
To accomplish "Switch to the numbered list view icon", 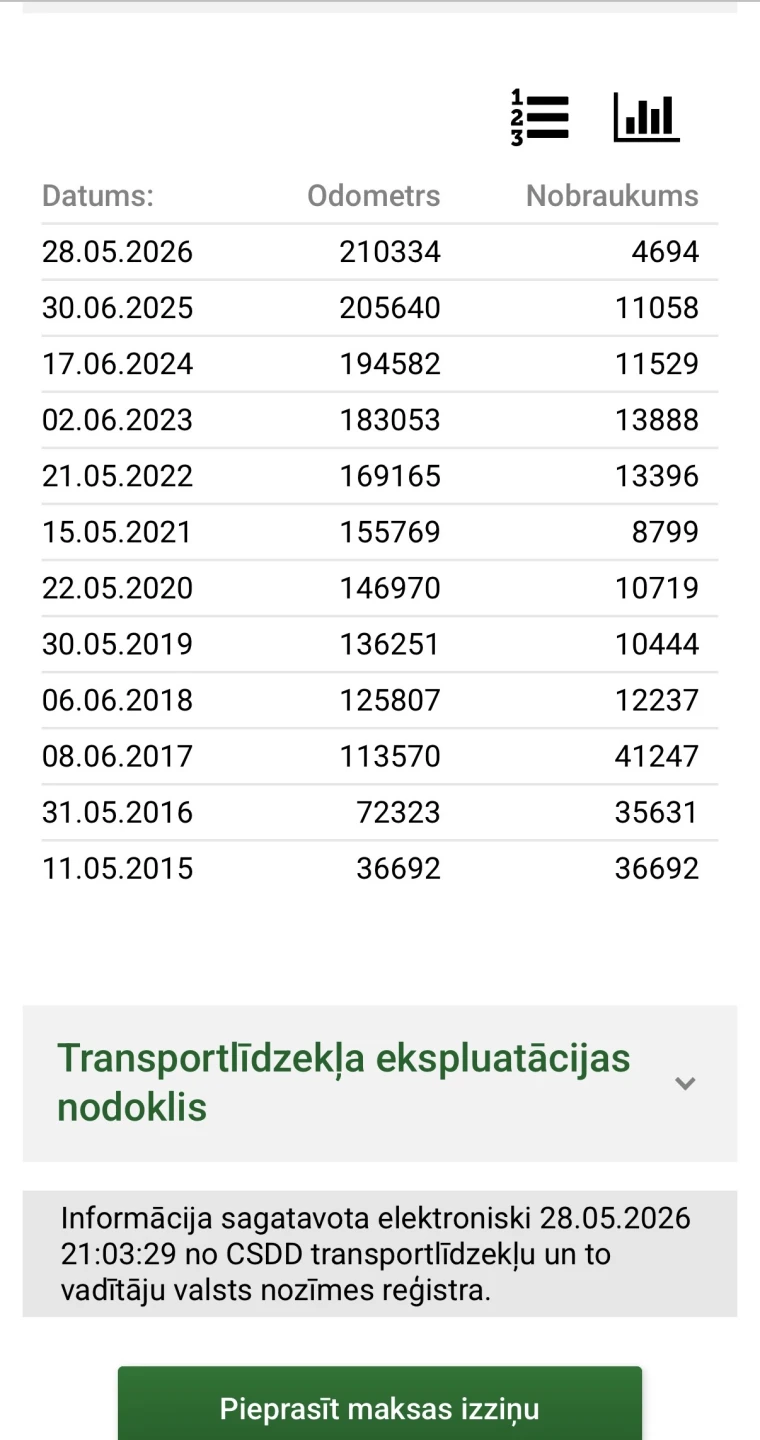I will tap(540, 118).
